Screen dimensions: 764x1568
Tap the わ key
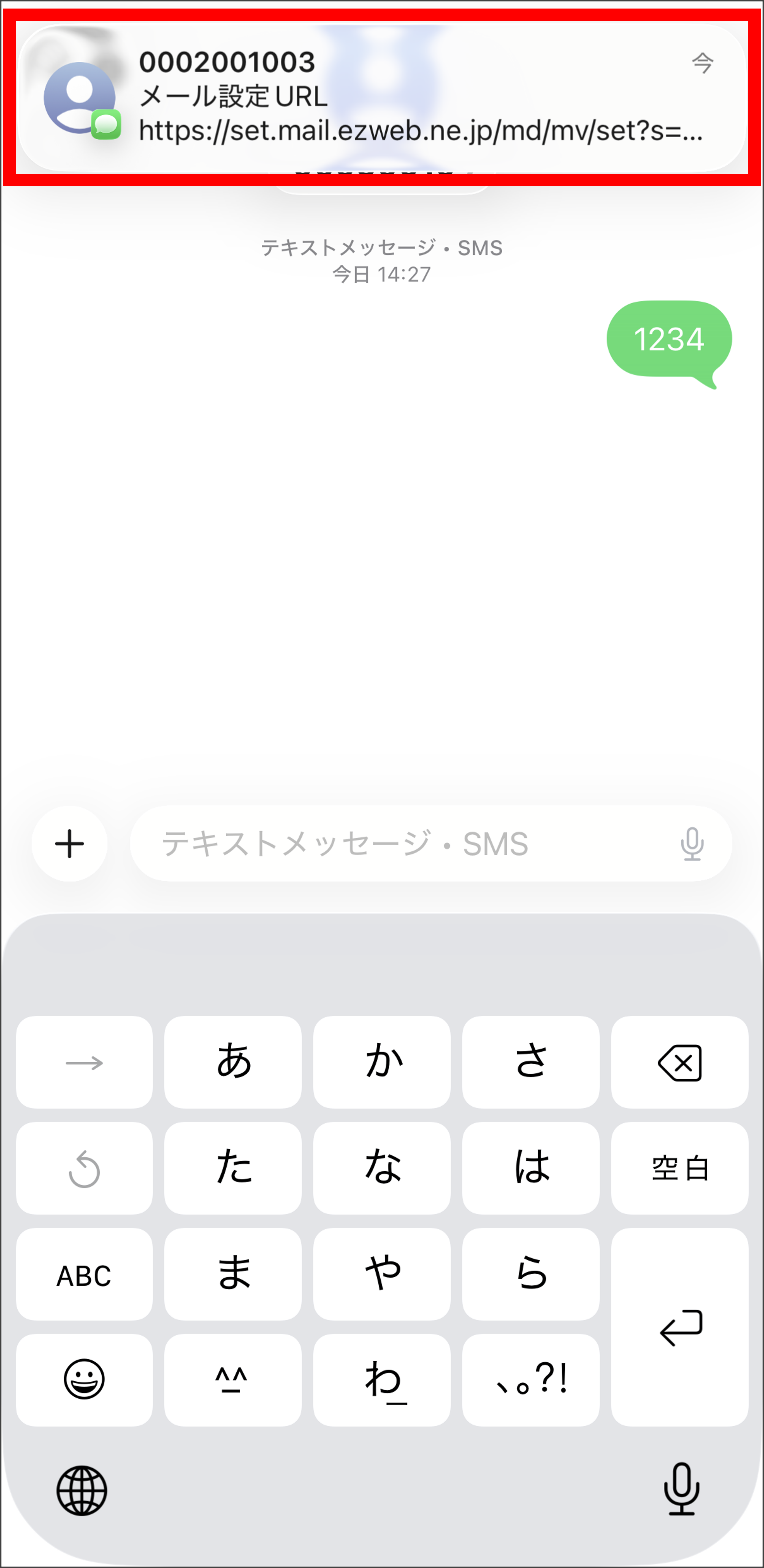pyautogui.click(x=382, y=1380)
